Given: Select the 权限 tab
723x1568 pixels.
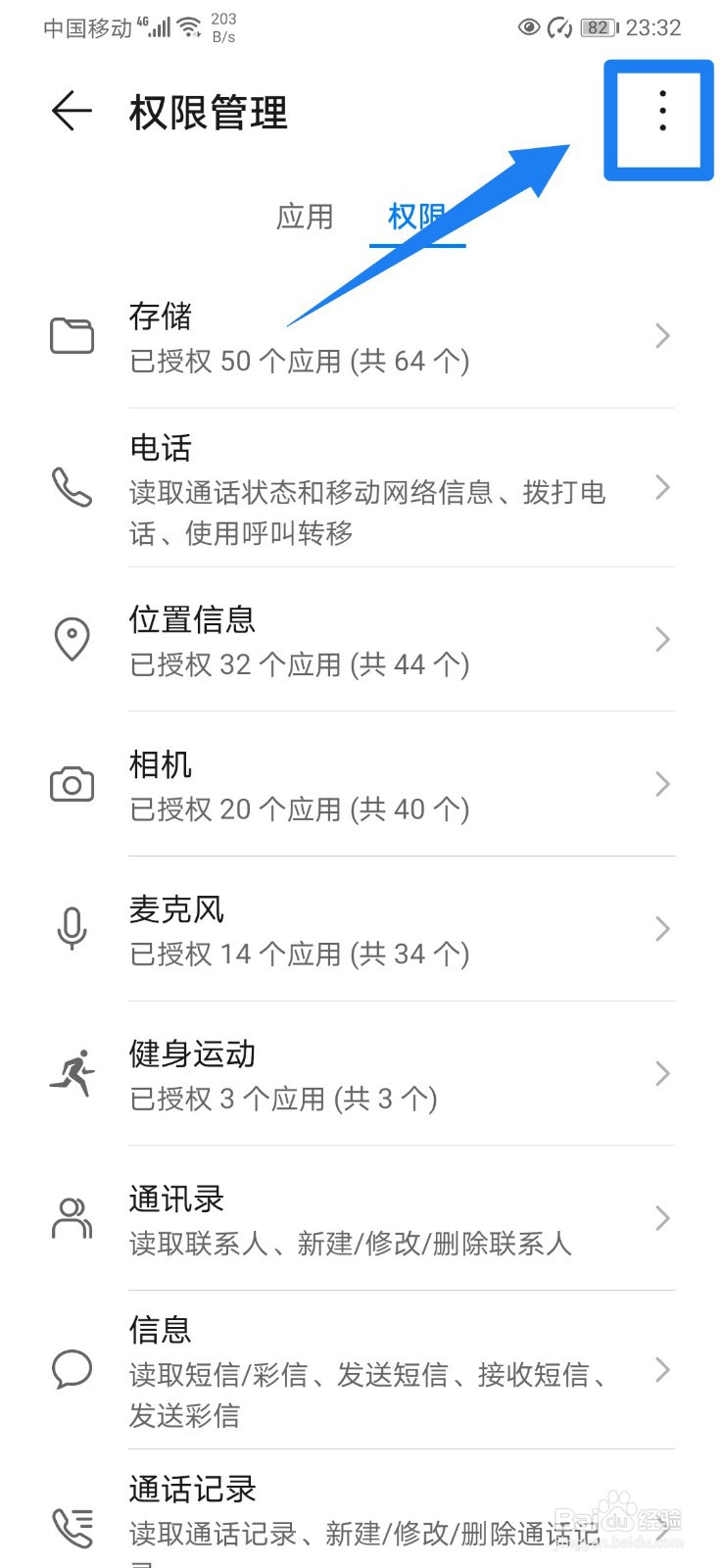Looking at the screenshot, I should 417,217.
